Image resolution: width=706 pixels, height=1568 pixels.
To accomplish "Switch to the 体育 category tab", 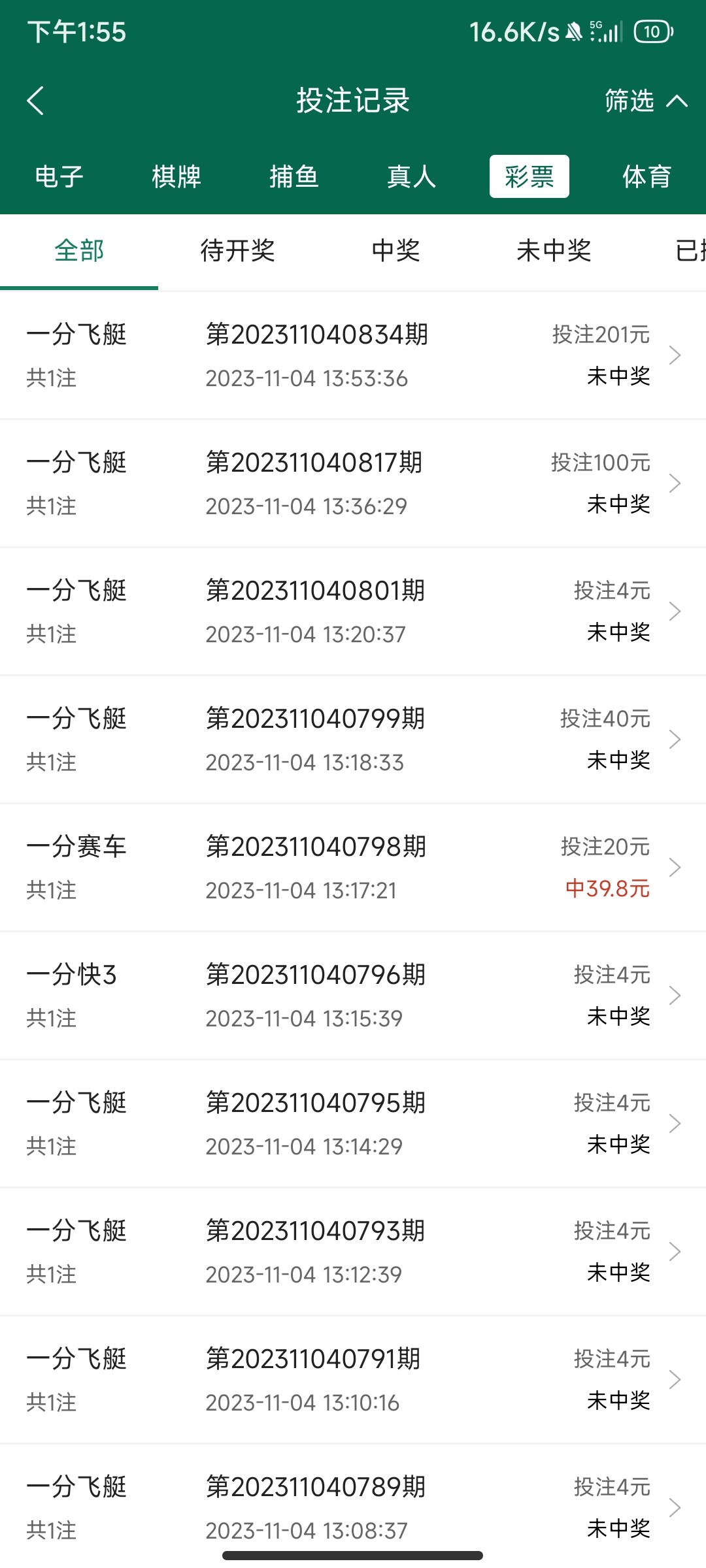I will (x=647, y=176).
